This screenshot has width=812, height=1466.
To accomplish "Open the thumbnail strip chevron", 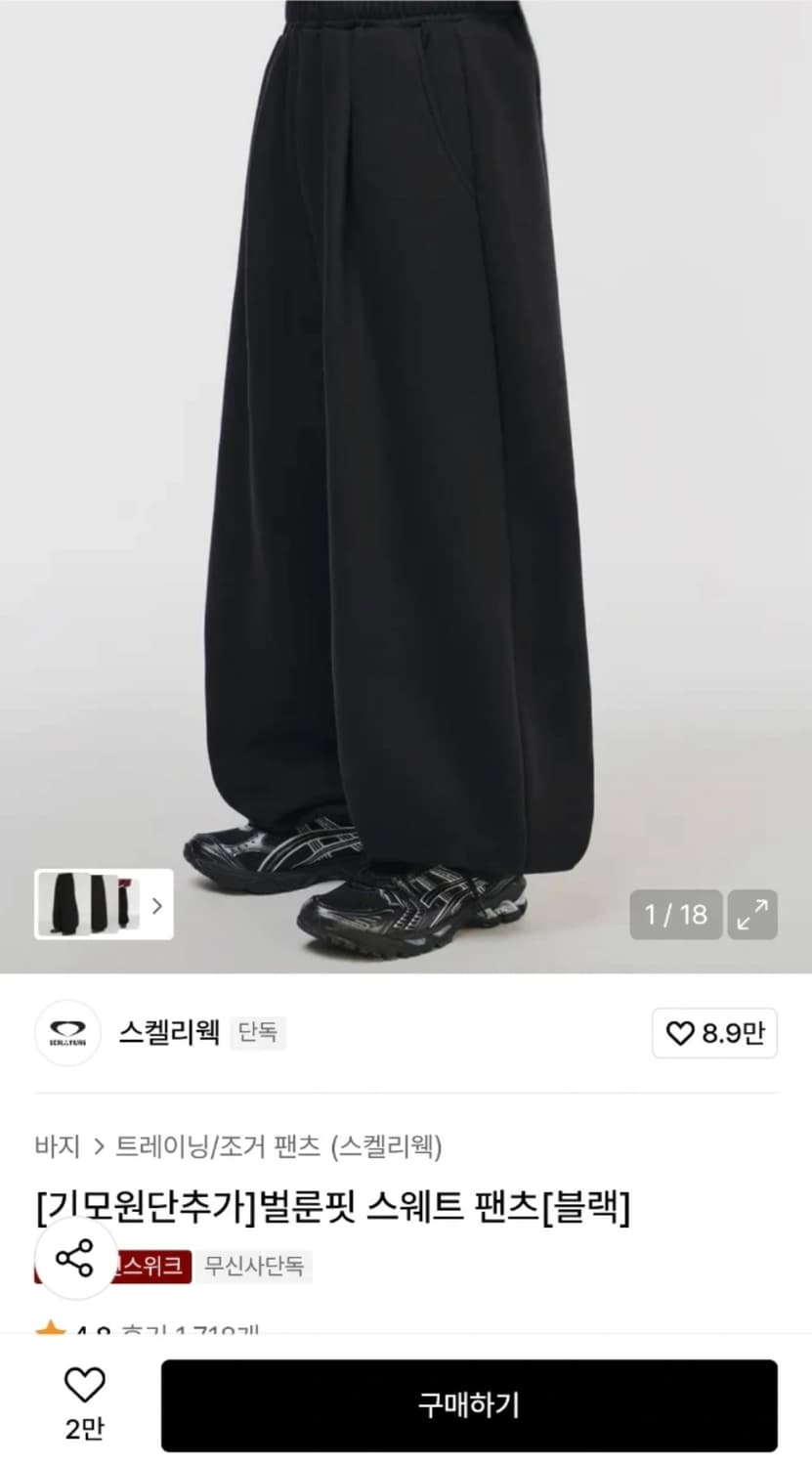I will click(157, 907).
